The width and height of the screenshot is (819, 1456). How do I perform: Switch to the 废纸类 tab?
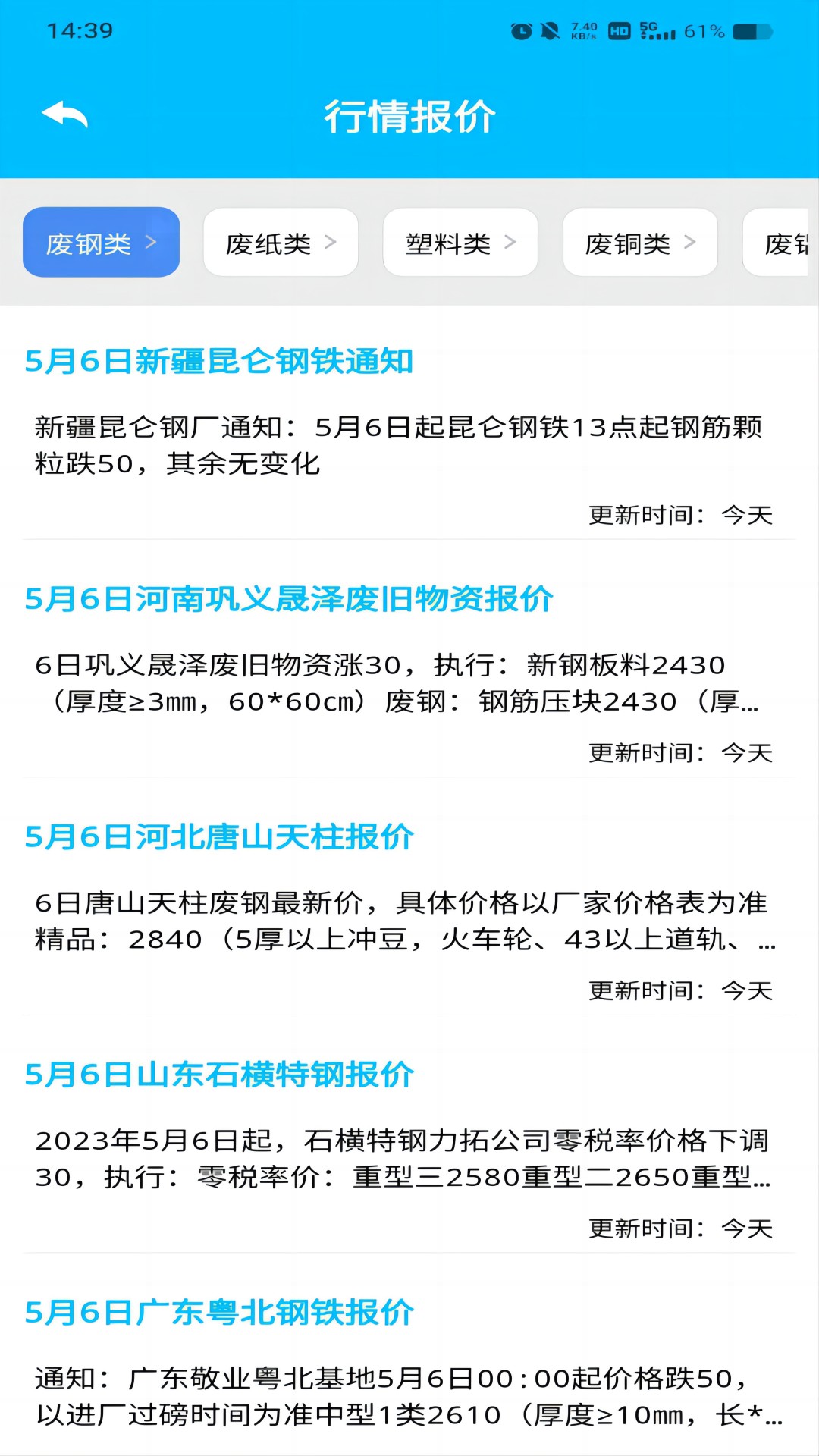click(280, 242)
